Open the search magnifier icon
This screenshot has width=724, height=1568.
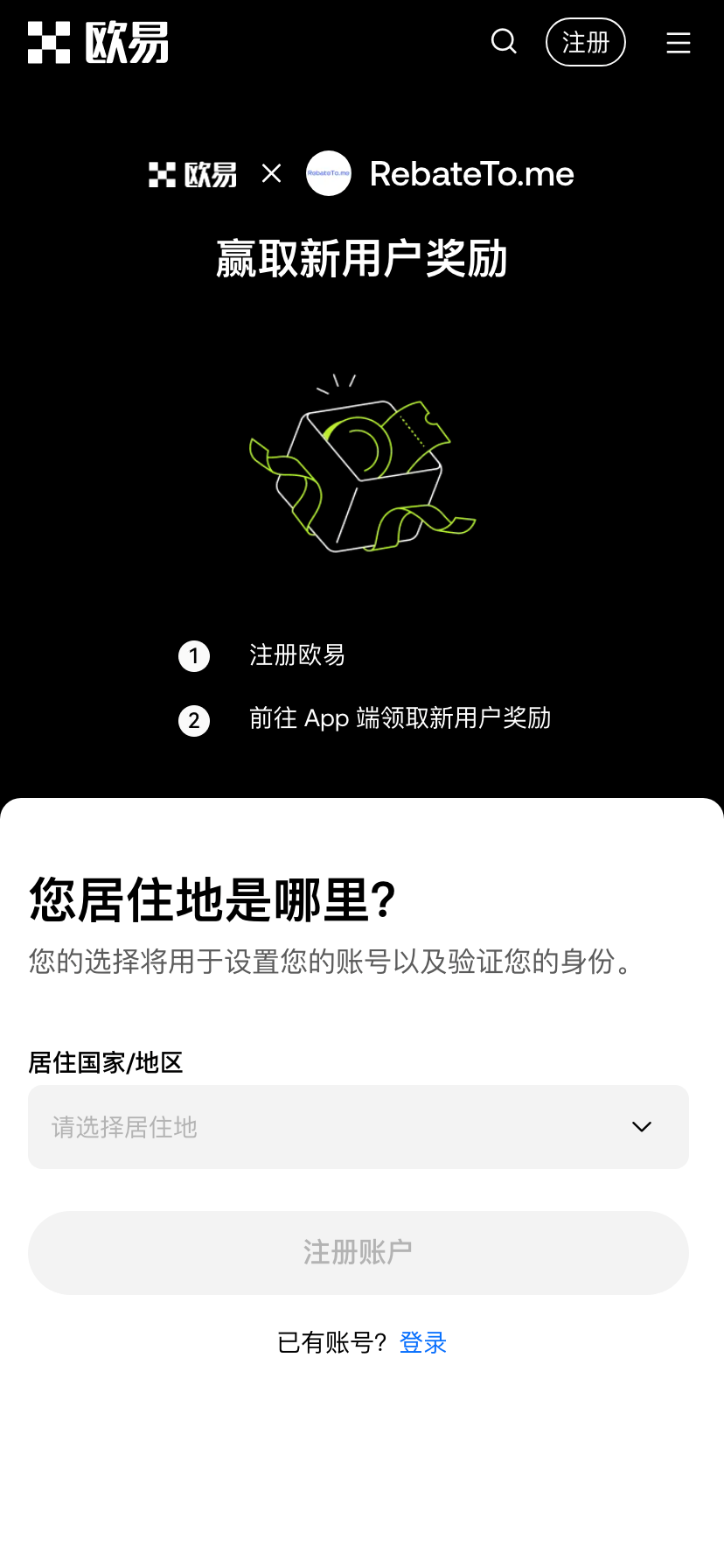point(504,41)
